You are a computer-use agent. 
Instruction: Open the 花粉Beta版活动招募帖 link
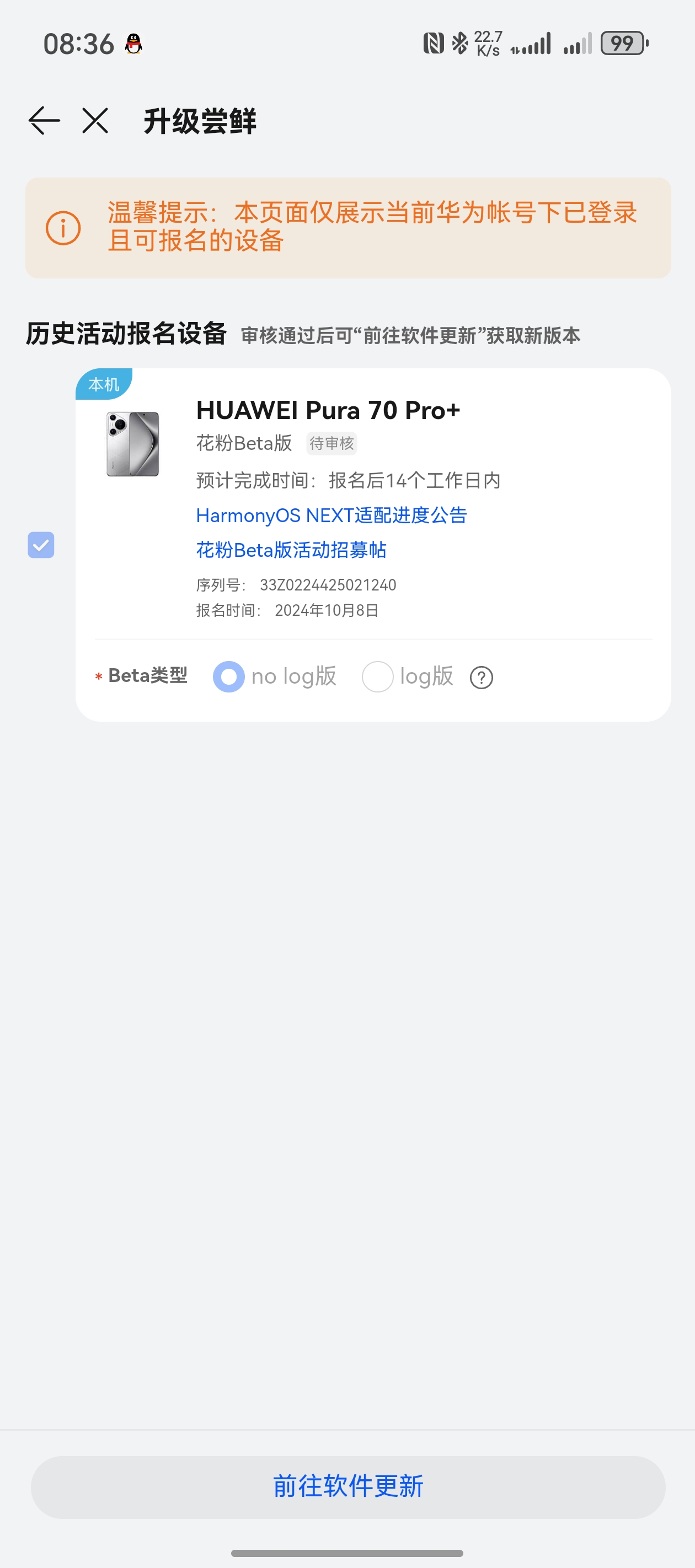click(292, 550)
